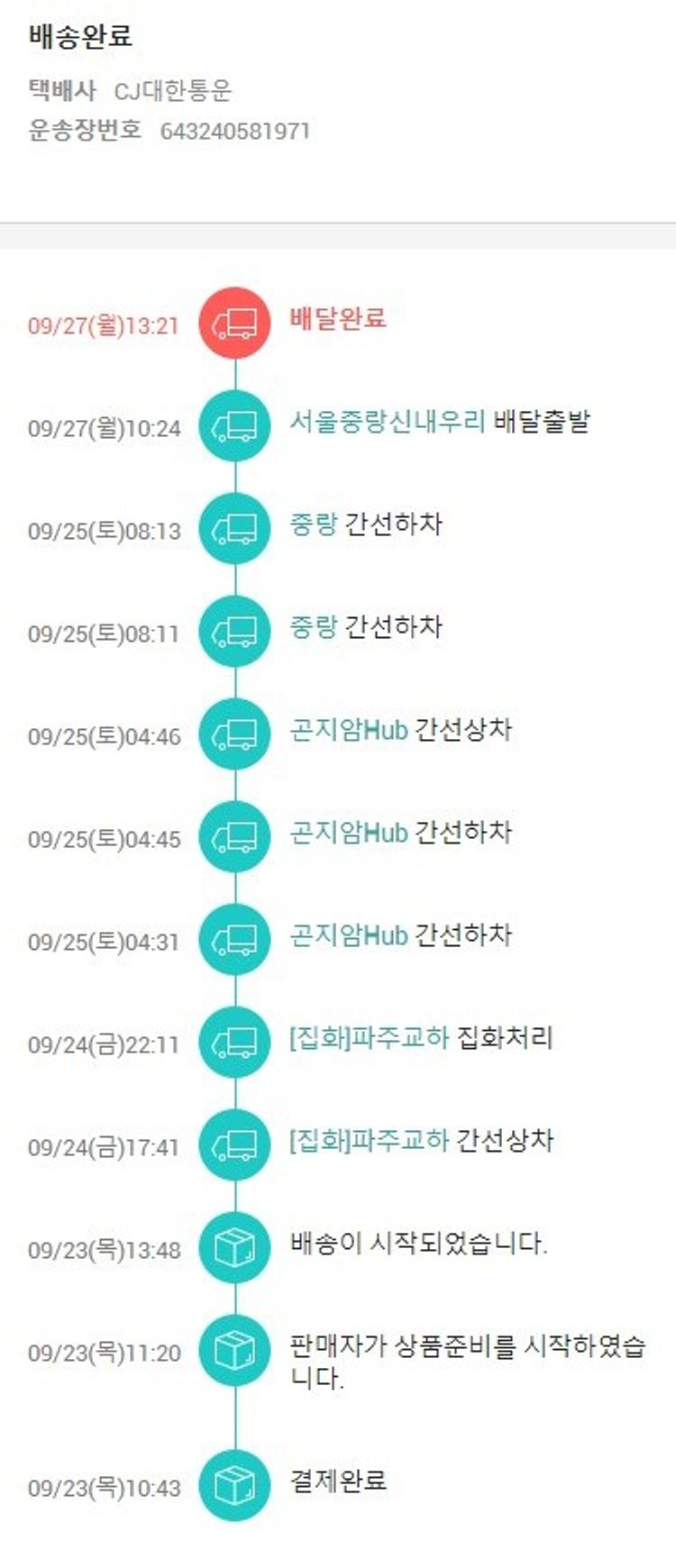
Task: Open 곤지암Hub link for 04:46 간선상차
Action: pos(348,730)
